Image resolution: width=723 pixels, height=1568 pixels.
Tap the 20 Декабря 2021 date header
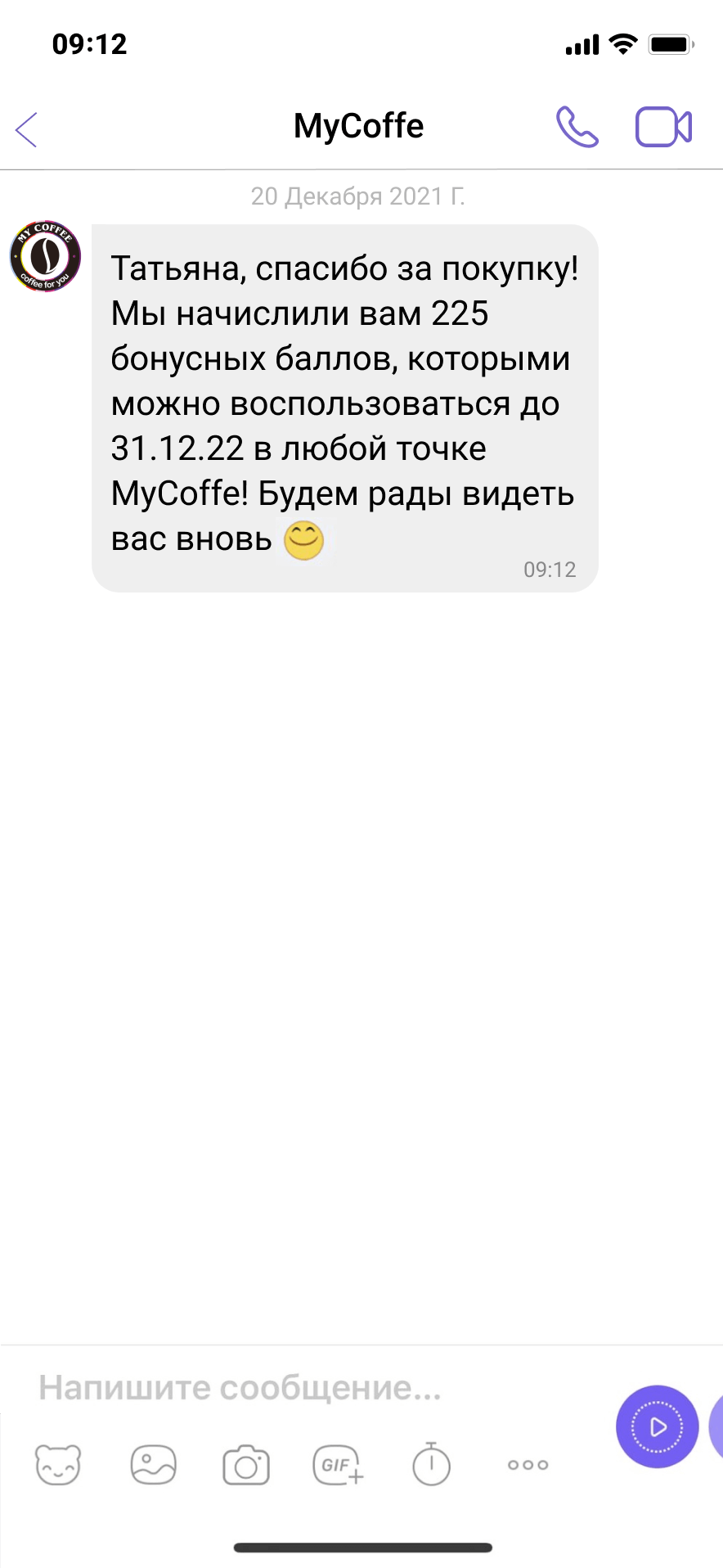(x=360, y=196)
